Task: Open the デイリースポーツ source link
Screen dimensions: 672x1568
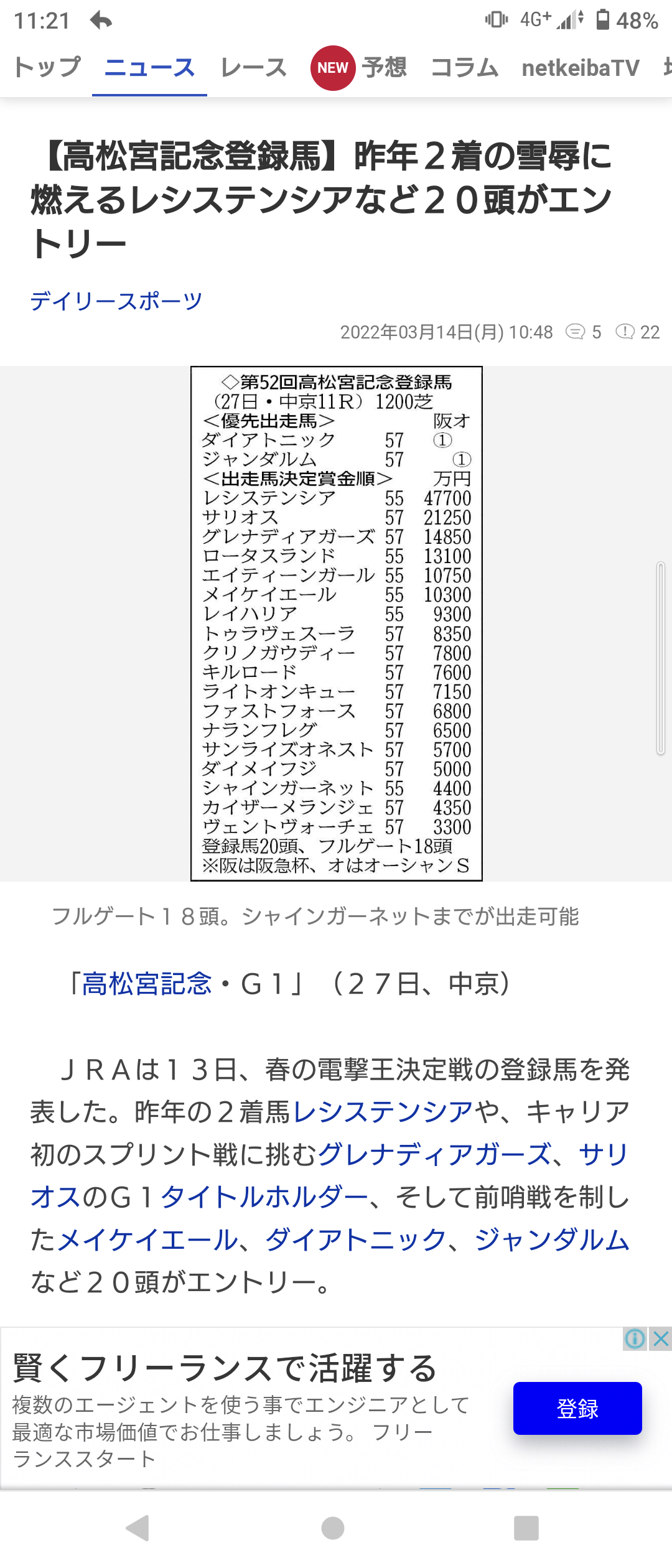Action: click(116, 301)
